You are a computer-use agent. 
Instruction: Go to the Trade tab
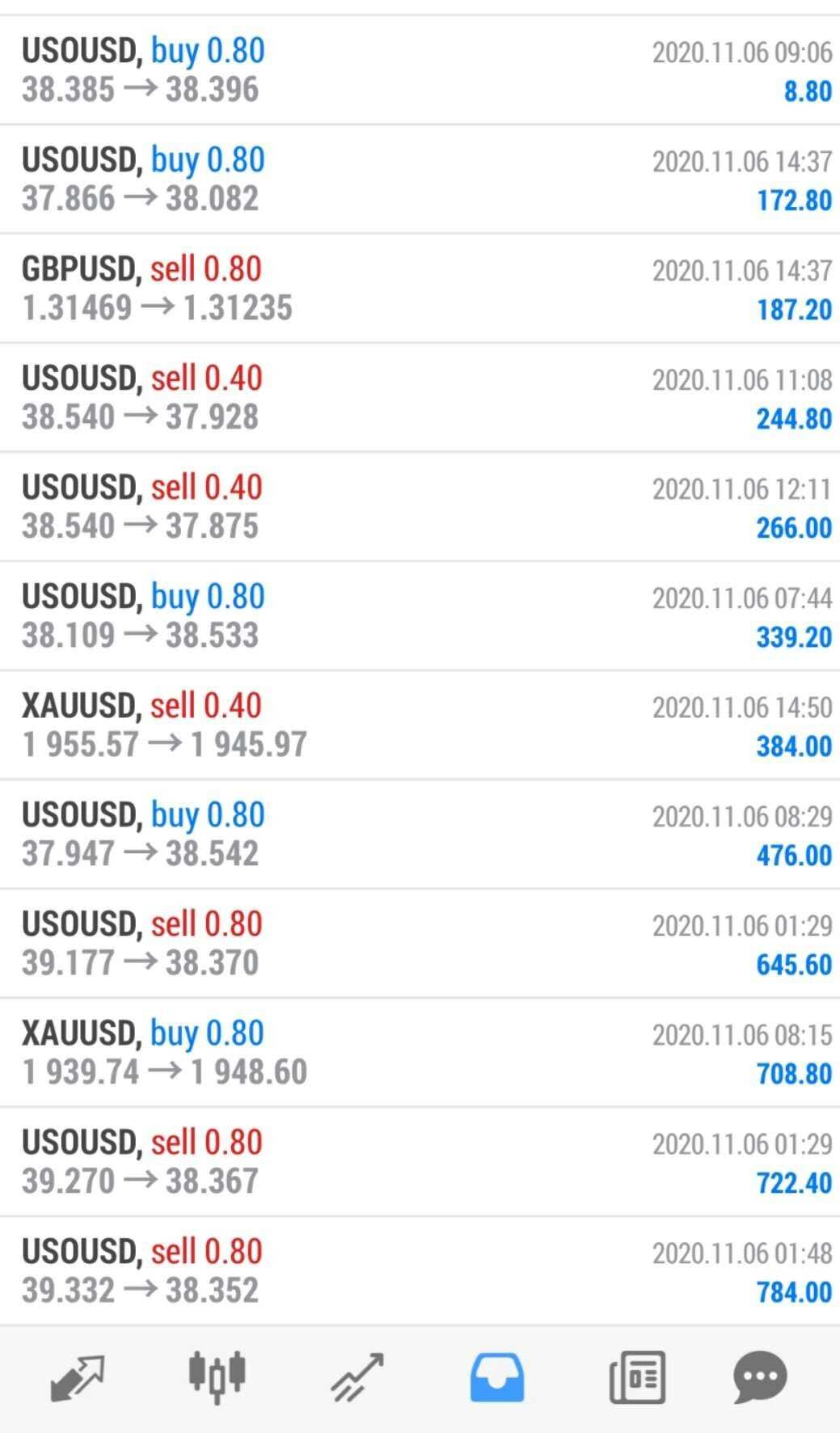point(357,1377)
